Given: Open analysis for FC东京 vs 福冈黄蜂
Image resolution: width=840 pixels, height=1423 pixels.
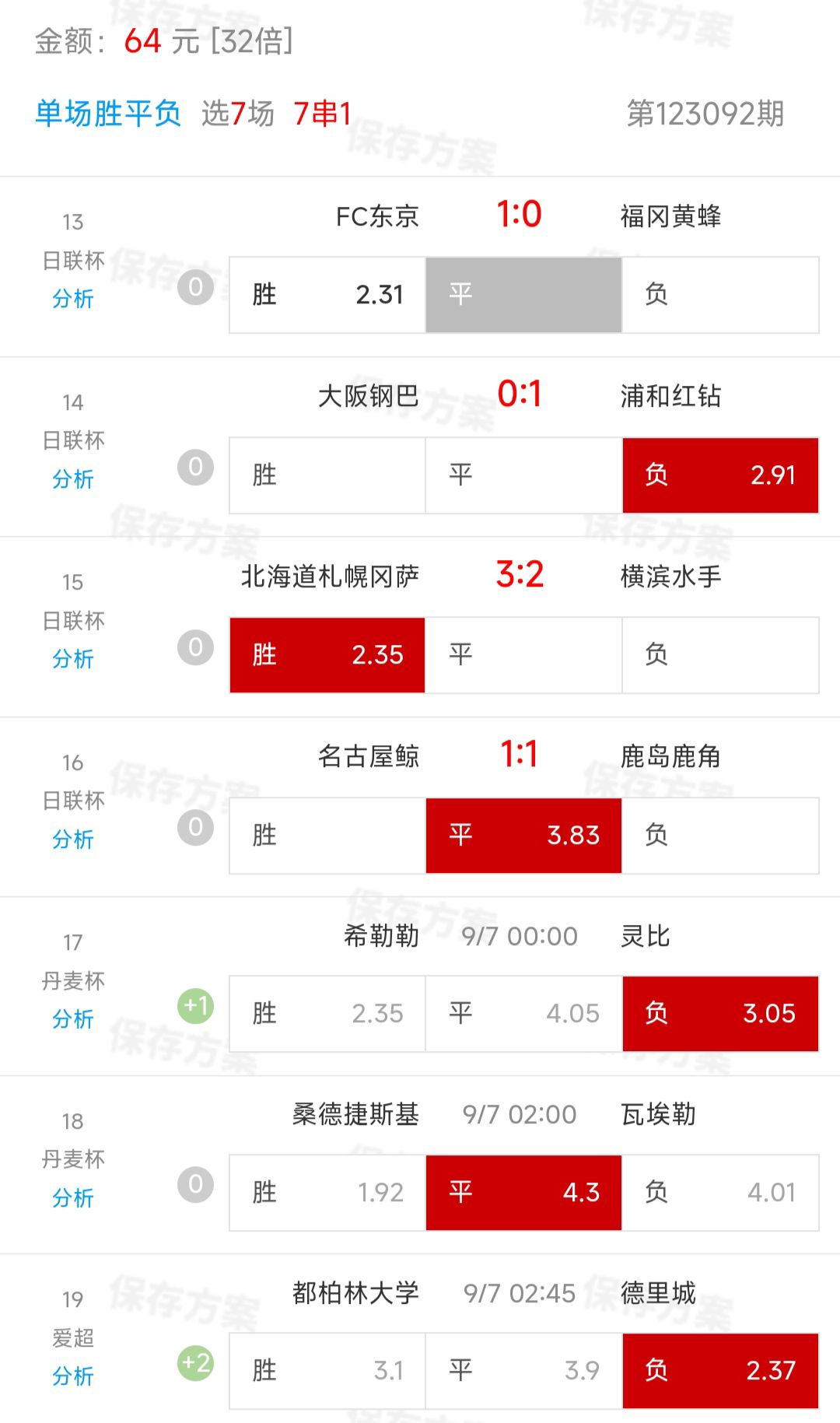Looking at the screenshot, I should point(72,299).
